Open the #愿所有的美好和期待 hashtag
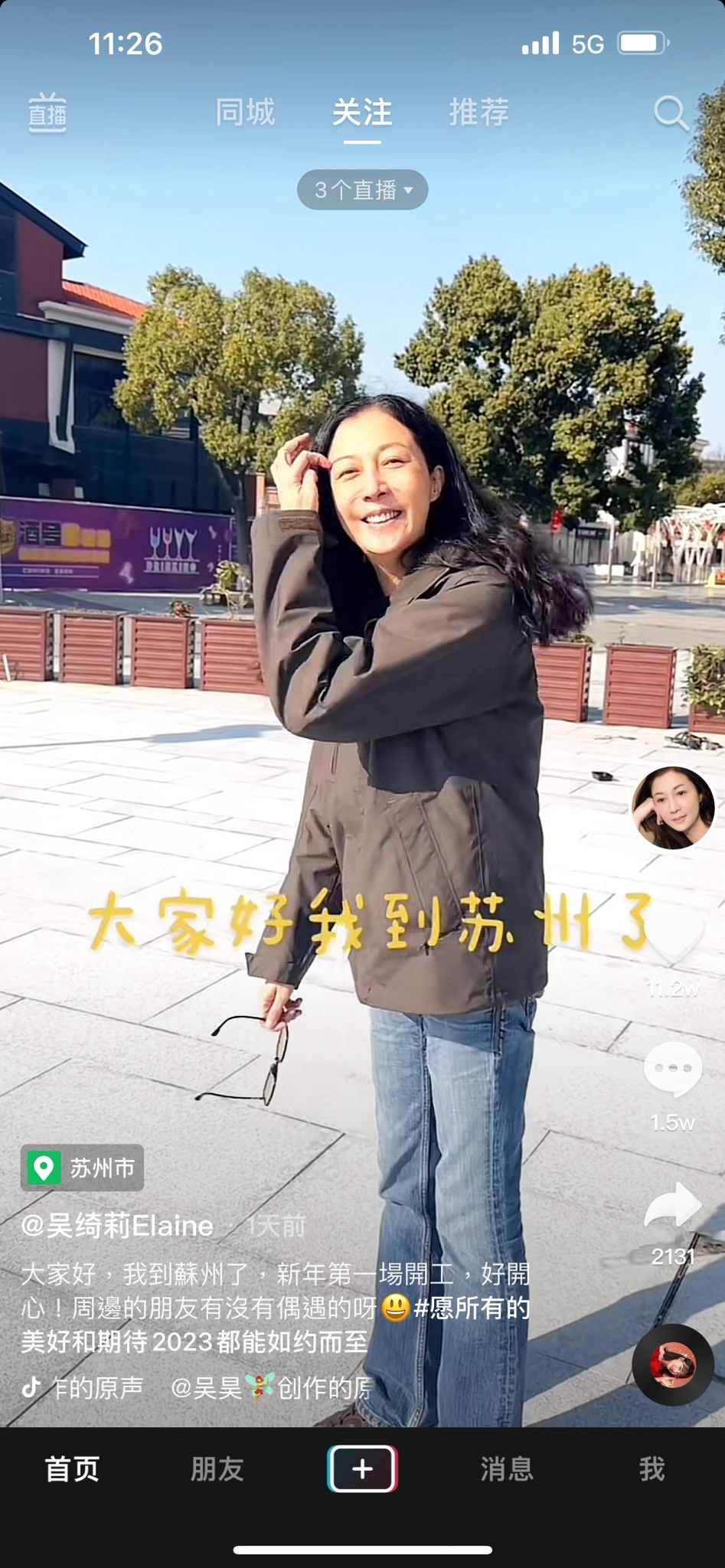The width and height of the screenshot is (725, 1568). (x=472, y=1308)
